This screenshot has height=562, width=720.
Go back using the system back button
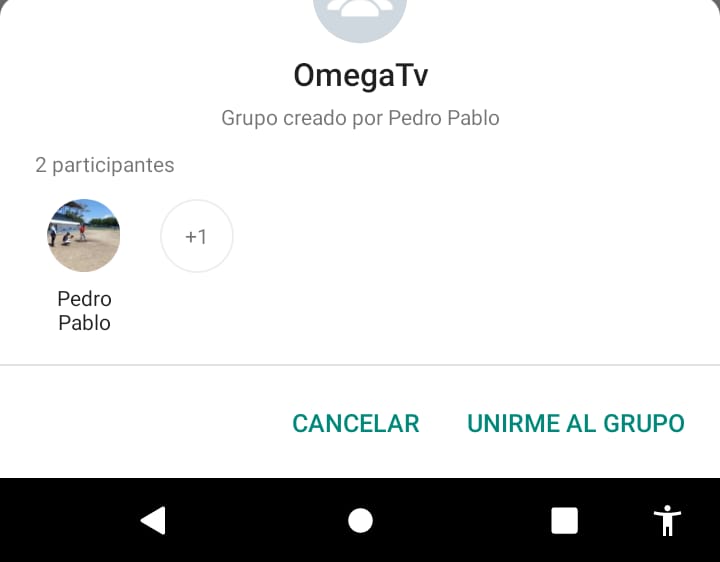152,520
